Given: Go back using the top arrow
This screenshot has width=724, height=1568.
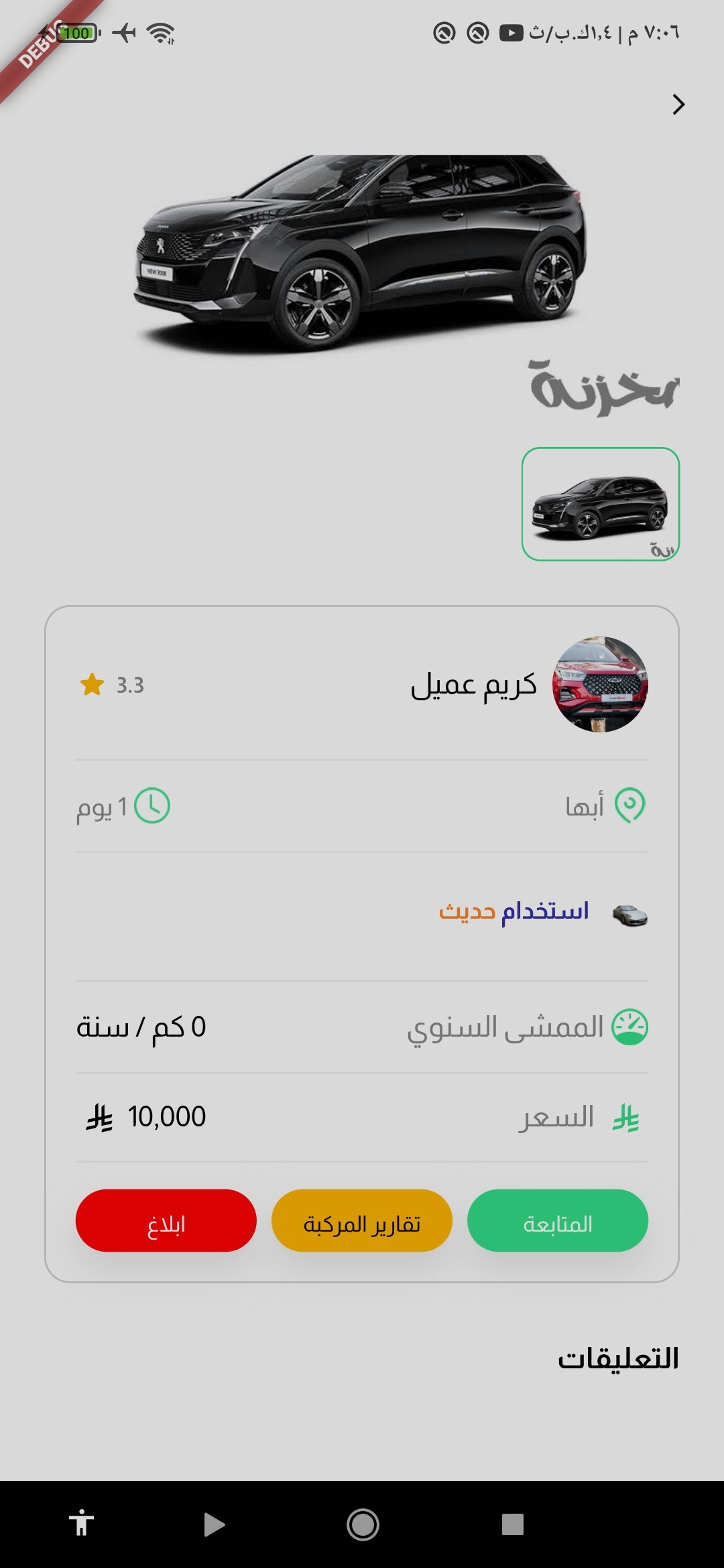Looking at the screenshot, I should [678, 105].
